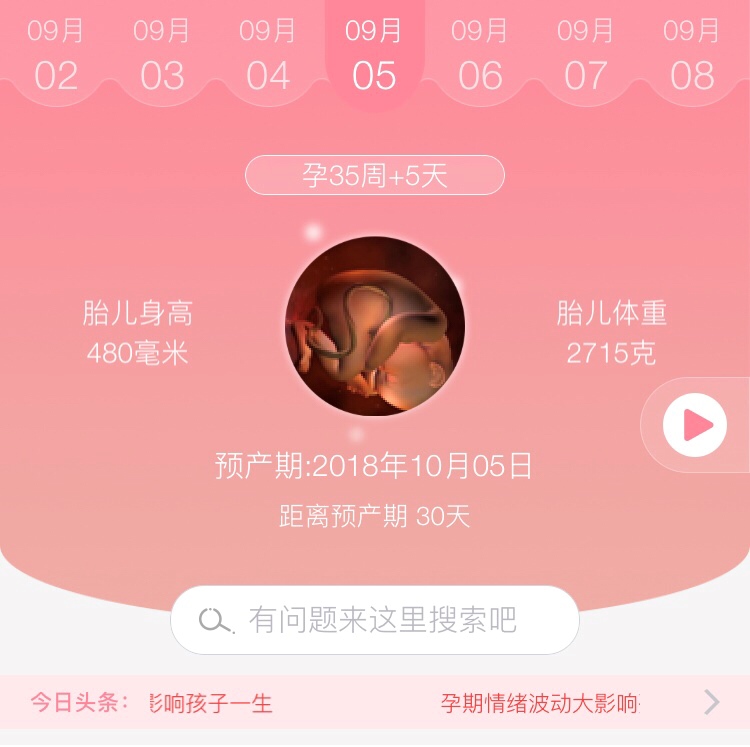This screenshot has height=747, width=750.
Task: Select the date 09月 02
Action: (55, 55)
